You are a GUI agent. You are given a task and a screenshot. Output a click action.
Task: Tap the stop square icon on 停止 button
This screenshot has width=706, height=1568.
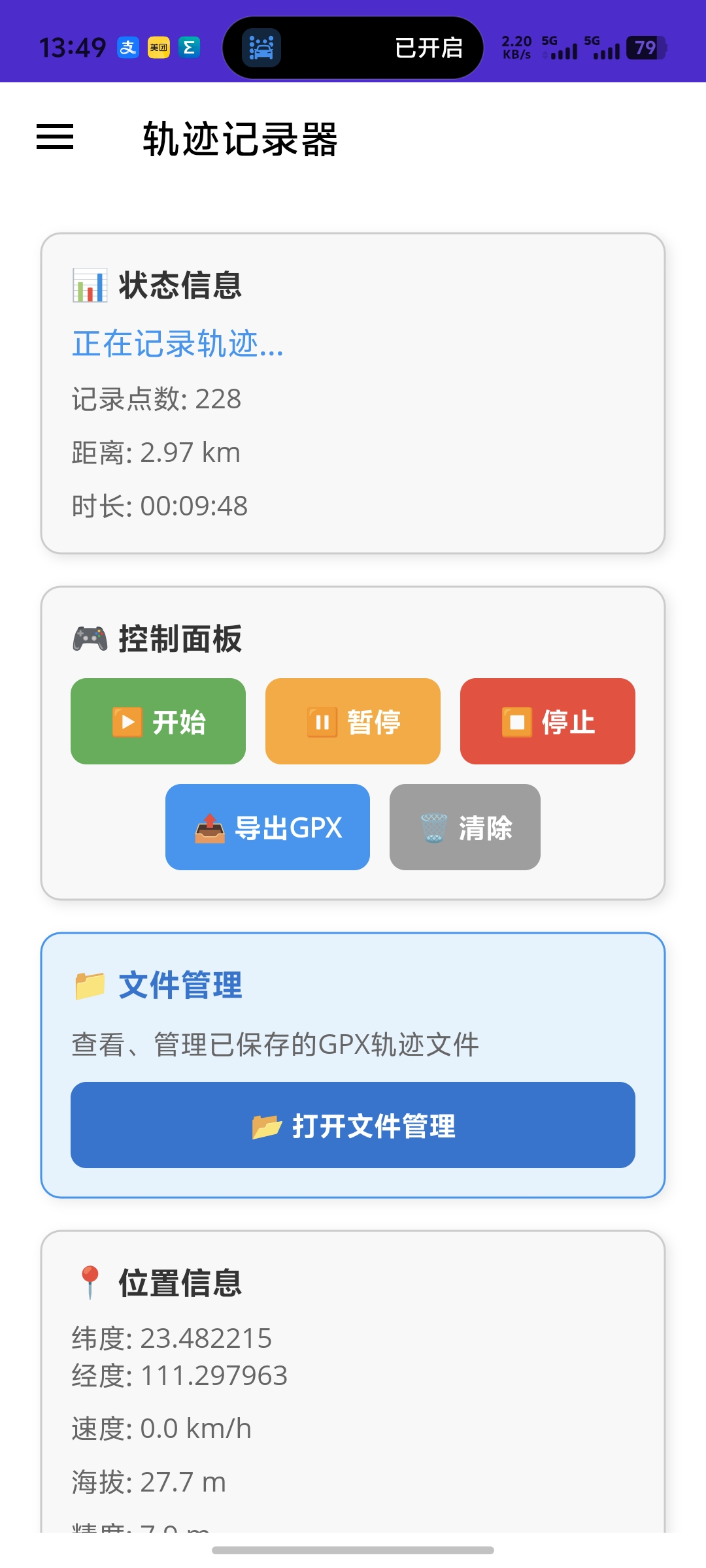coord(516,721)
